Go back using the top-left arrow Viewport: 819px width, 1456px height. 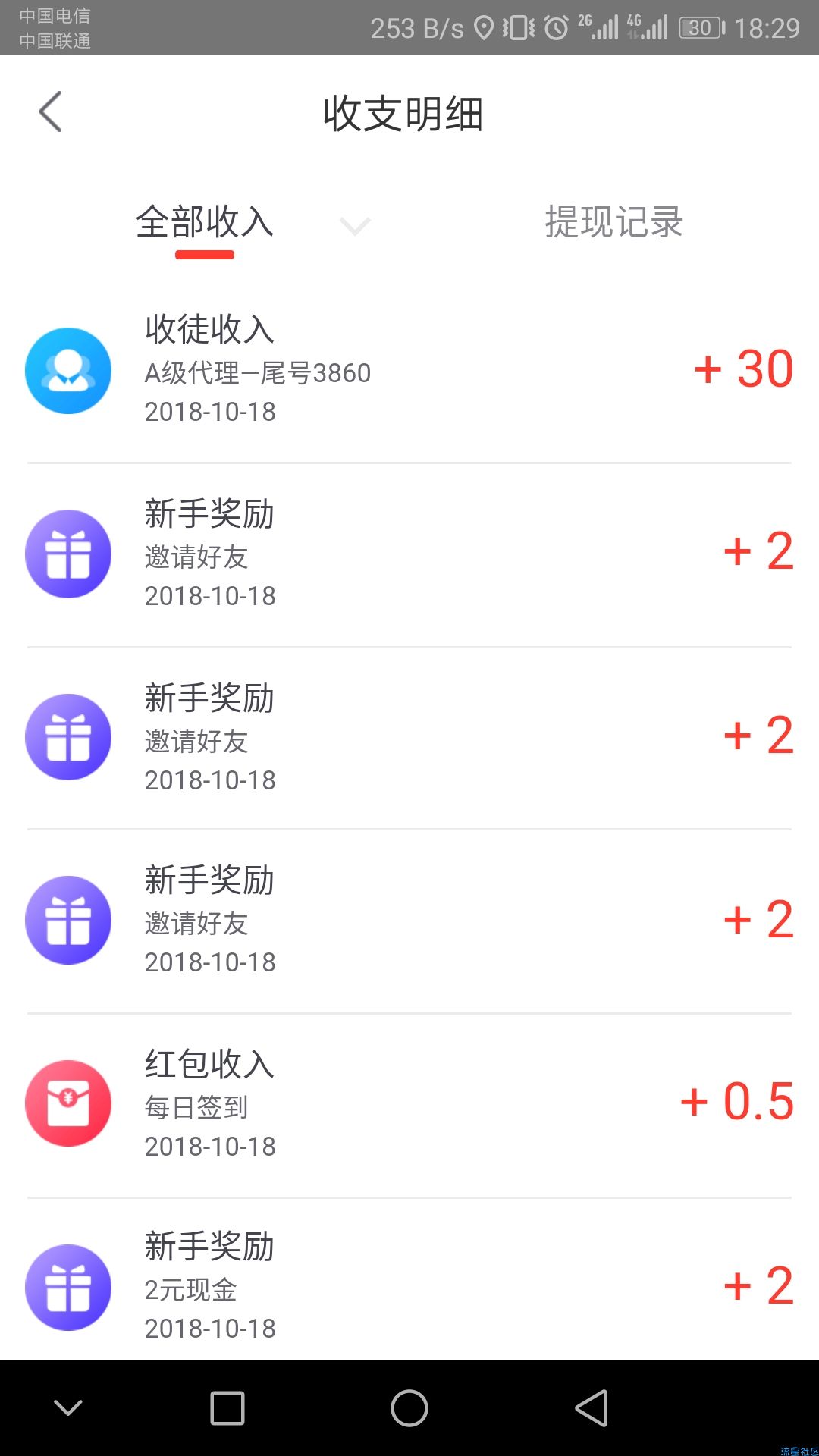coord(51,112)
